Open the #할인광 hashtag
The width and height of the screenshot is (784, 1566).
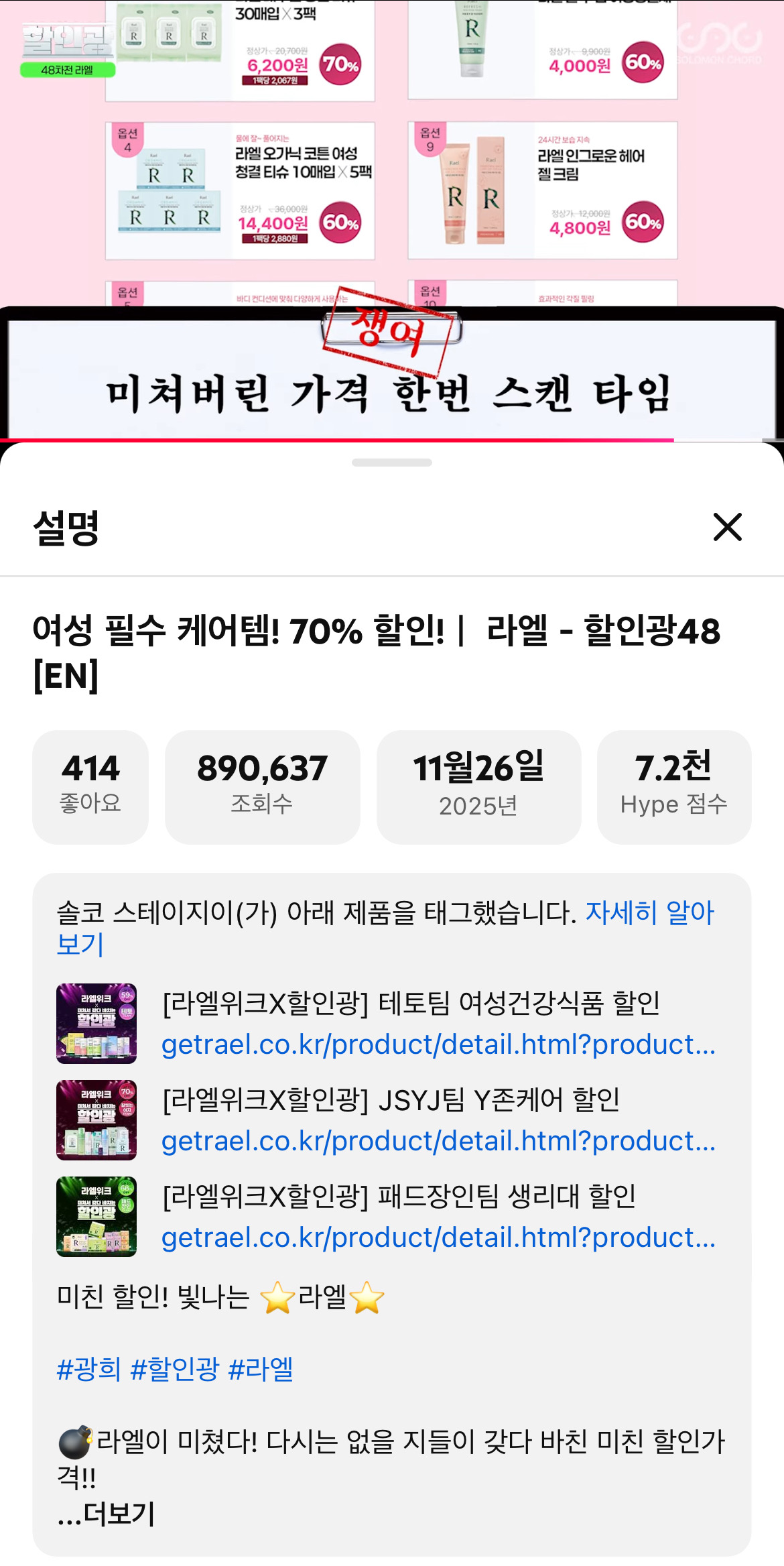click(174, 1369)
